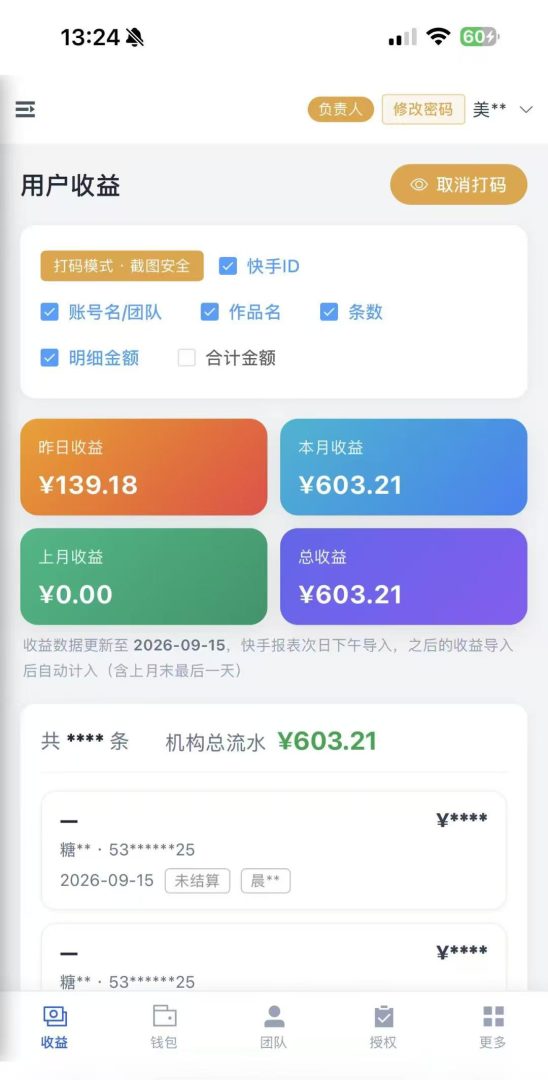Open the 授权 tab
This screenshot has height=1080, width=548.
click(383, 1026)
